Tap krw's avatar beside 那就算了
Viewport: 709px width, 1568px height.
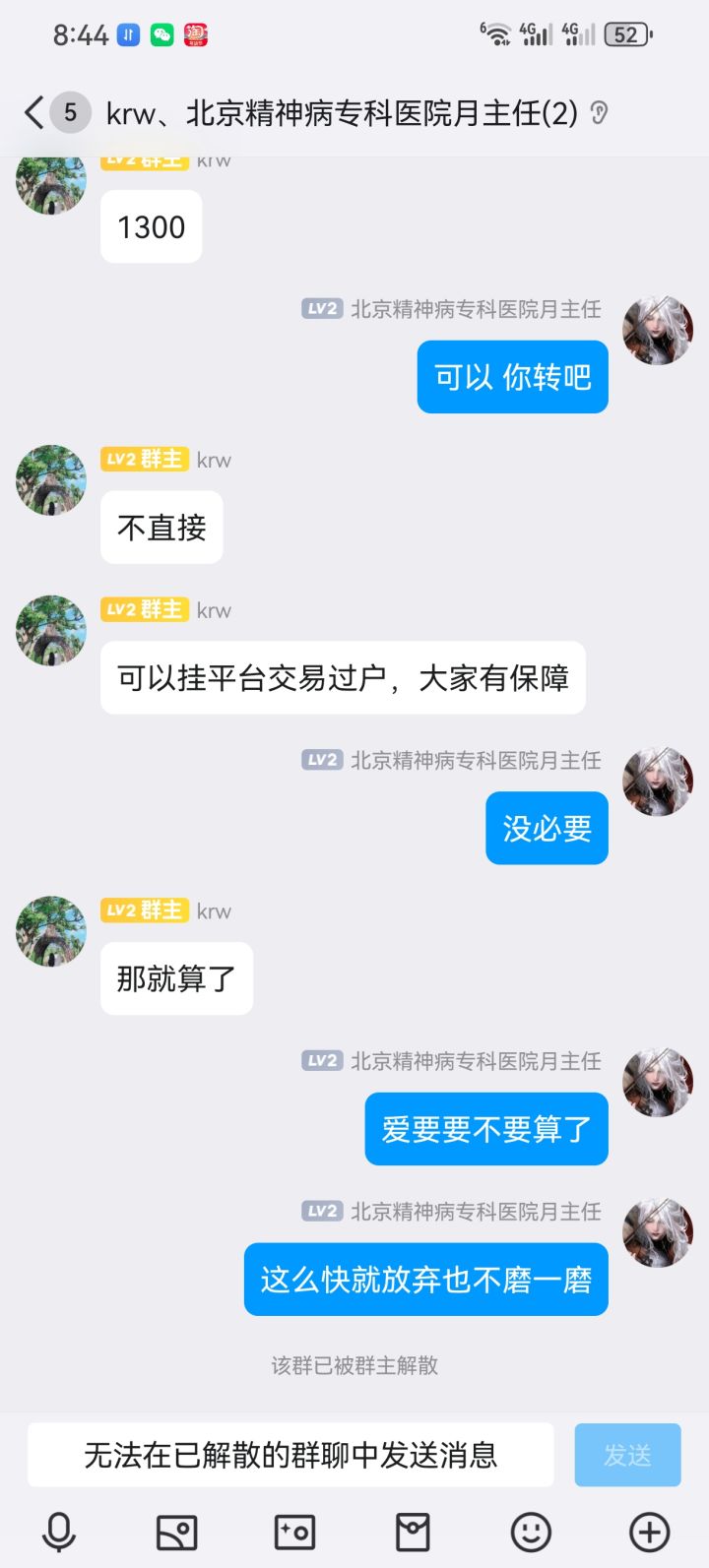51,931
